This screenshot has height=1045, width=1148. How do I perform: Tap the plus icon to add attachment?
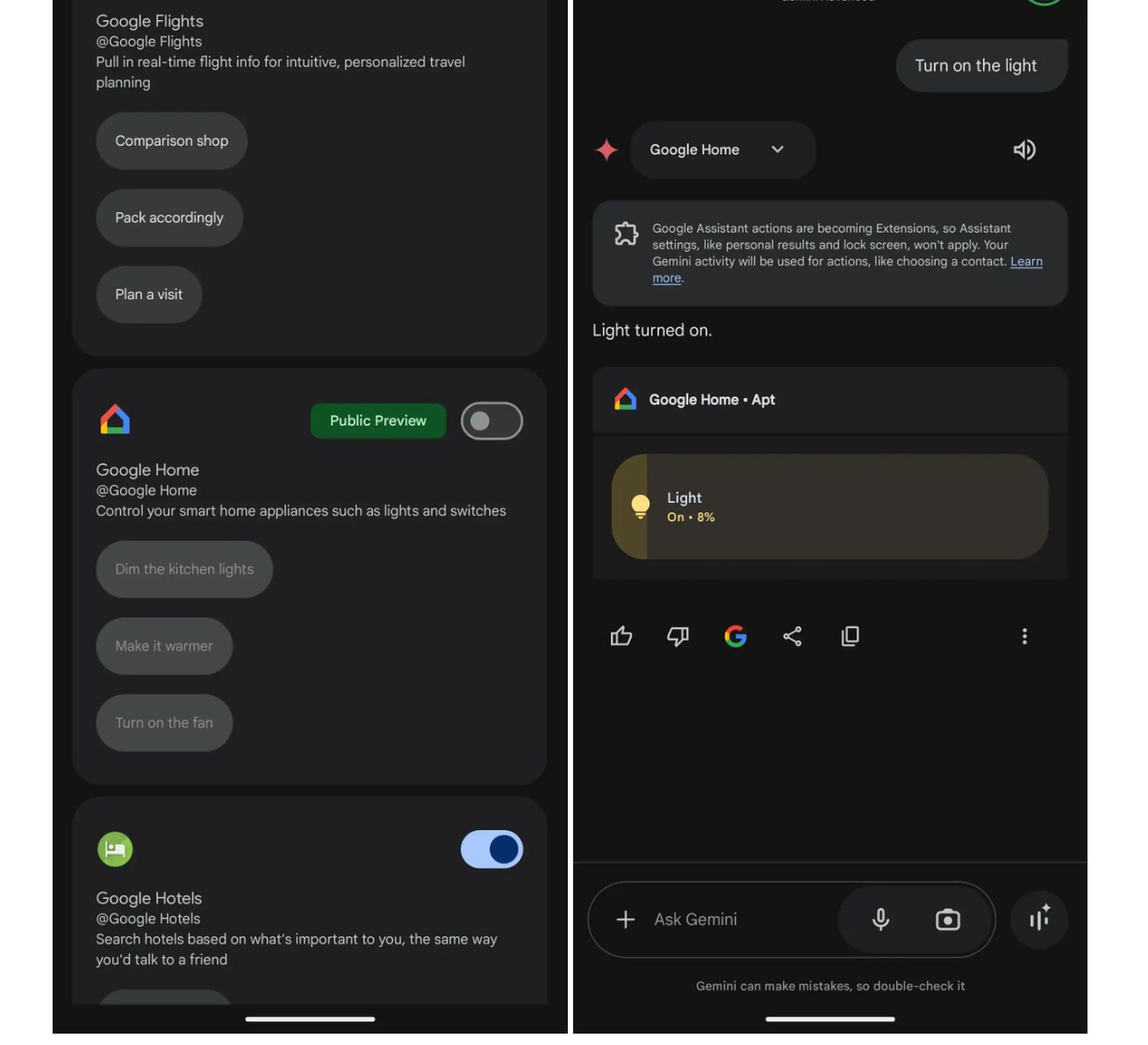click(625, 920)
